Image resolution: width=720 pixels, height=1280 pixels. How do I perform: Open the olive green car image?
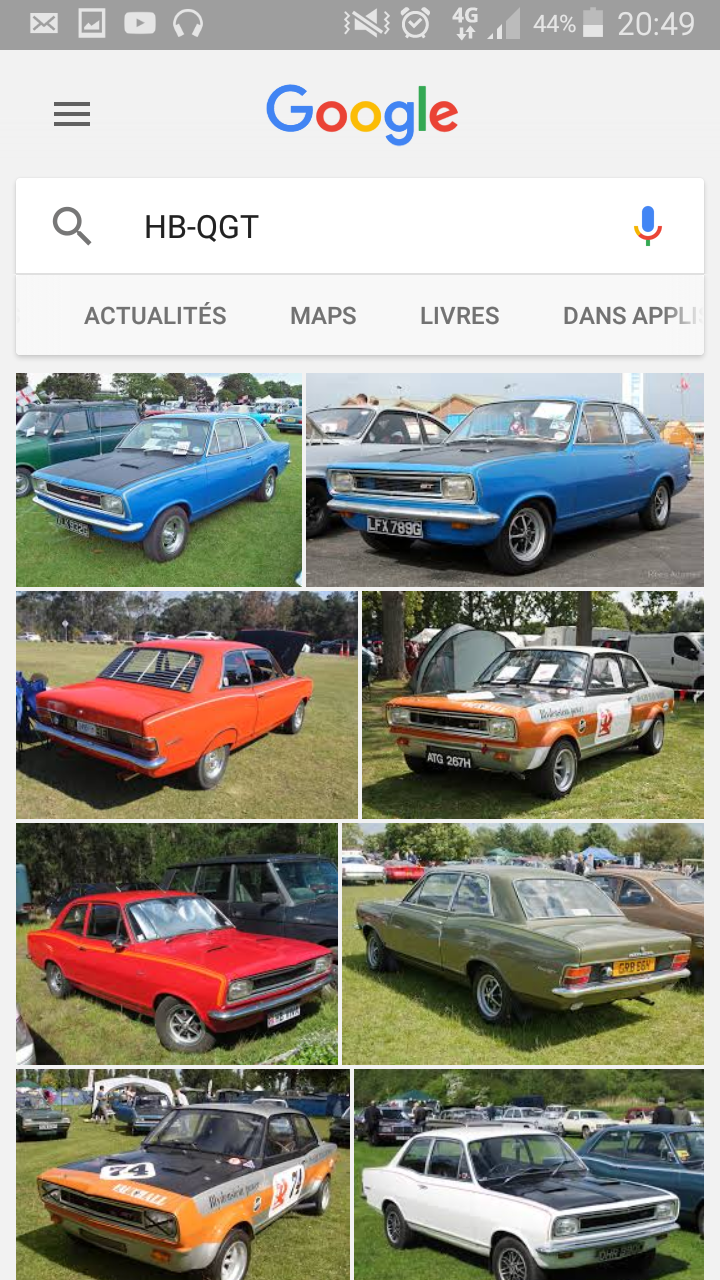pyautogui.click(x=522, y=944)
